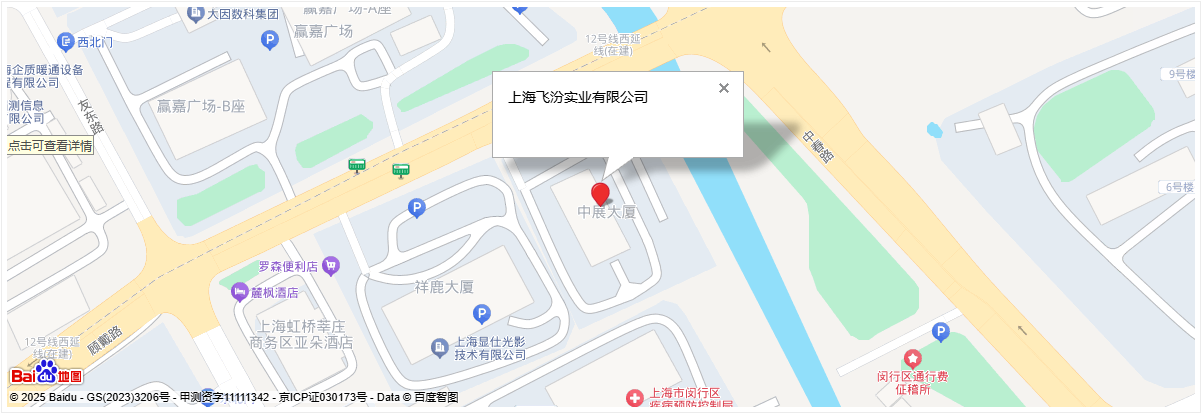The width and height of the screenshot is (1202, 414).
Task: Select the 麗枫酒店 hotel marker
Action: point(239,292)
